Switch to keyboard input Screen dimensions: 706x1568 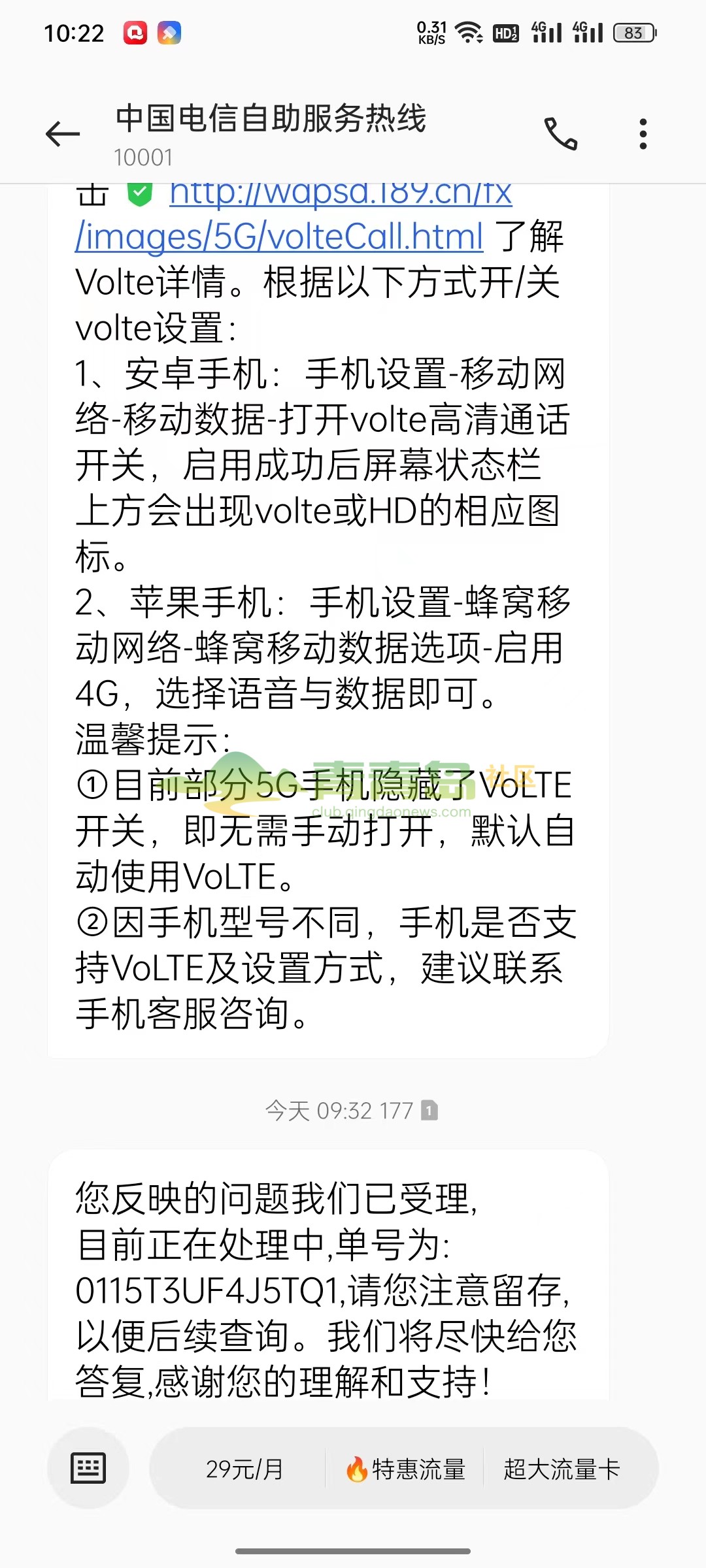(x=88, y=1469)
